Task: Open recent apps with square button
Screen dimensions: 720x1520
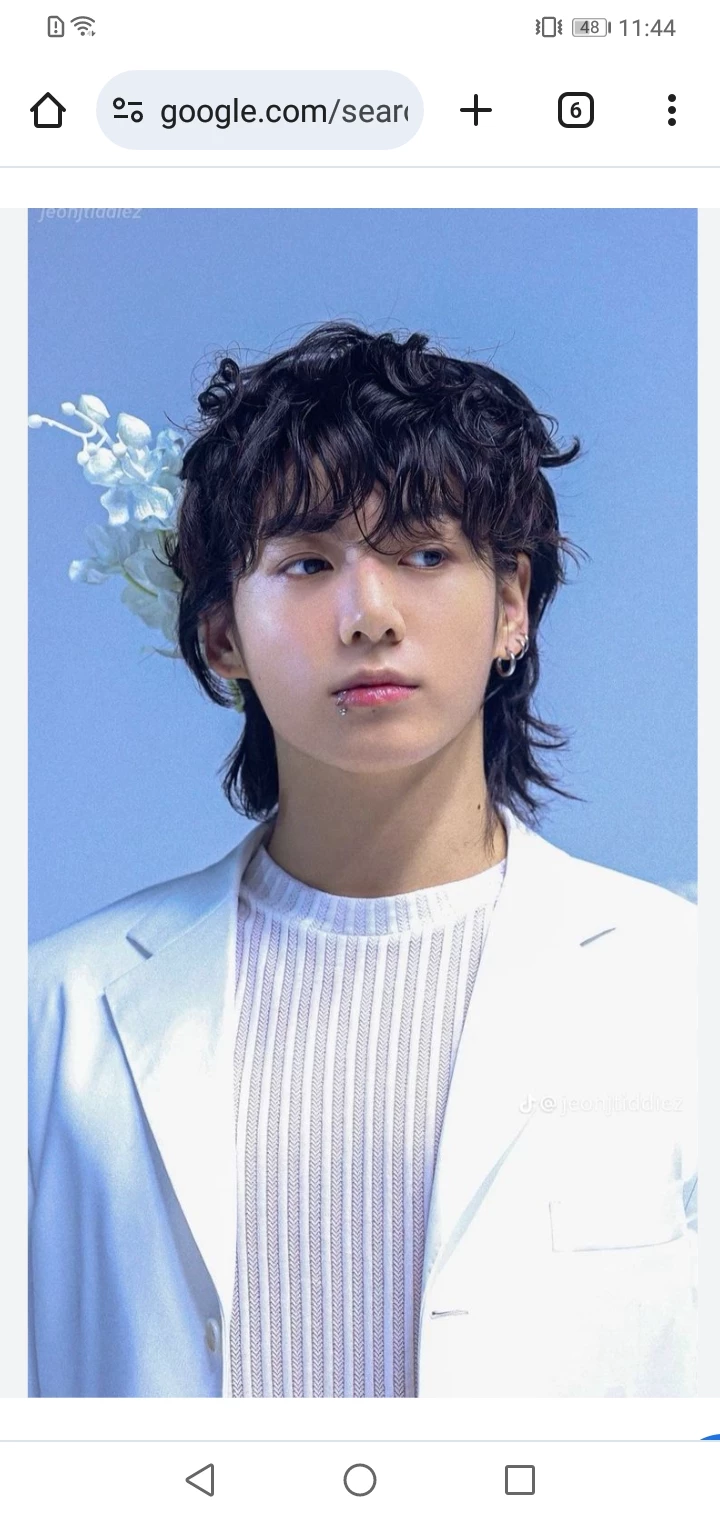Action: point(519,1479)
